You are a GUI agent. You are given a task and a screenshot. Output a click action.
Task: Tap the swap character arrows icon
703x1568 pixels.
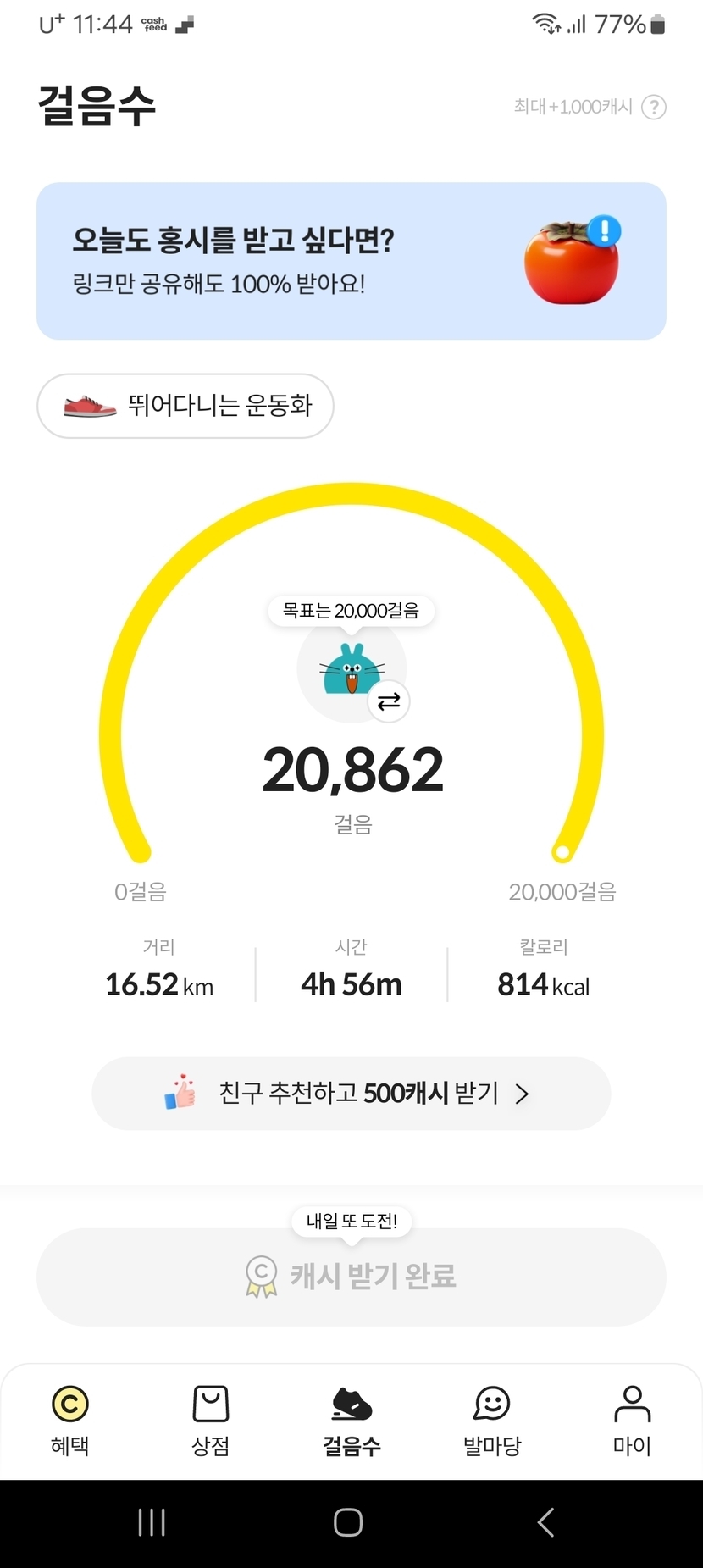click(x=389, y=701)
